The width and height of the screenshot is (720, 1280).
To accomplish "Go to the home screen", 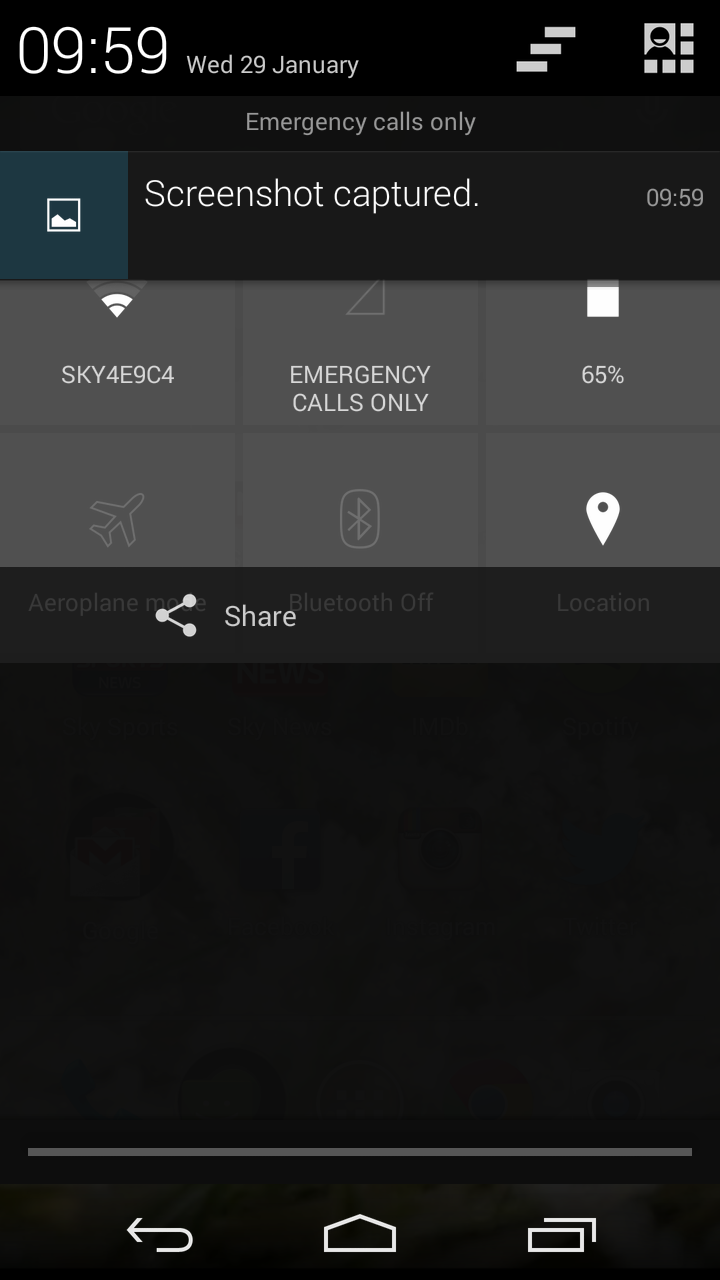I will coord(360,1234).
